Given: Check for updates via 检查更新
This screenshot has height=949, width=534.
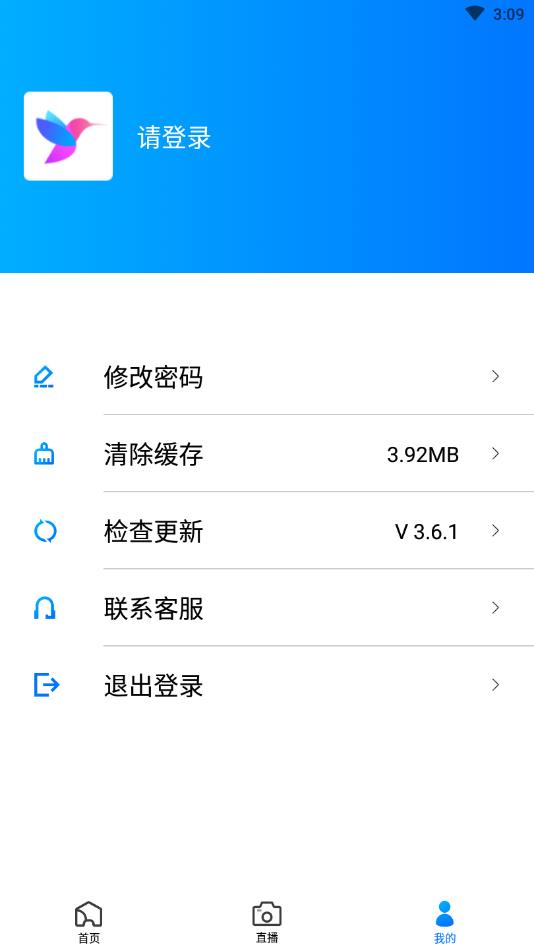Looking at the screenshot, I should click(x=267, y=531).
